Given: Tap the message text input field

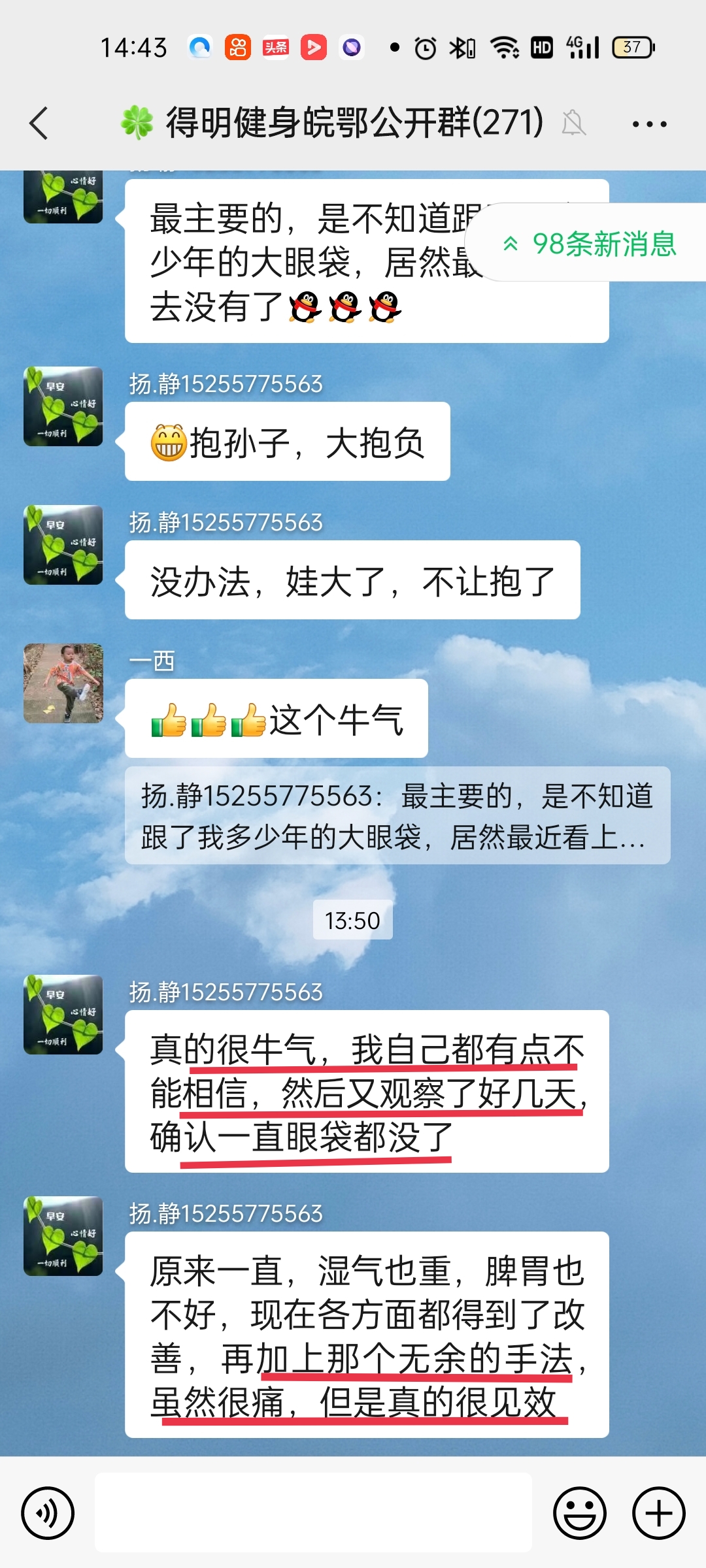Looking at the screenshot, I should pyautogui.click(x=313, y=1512).
